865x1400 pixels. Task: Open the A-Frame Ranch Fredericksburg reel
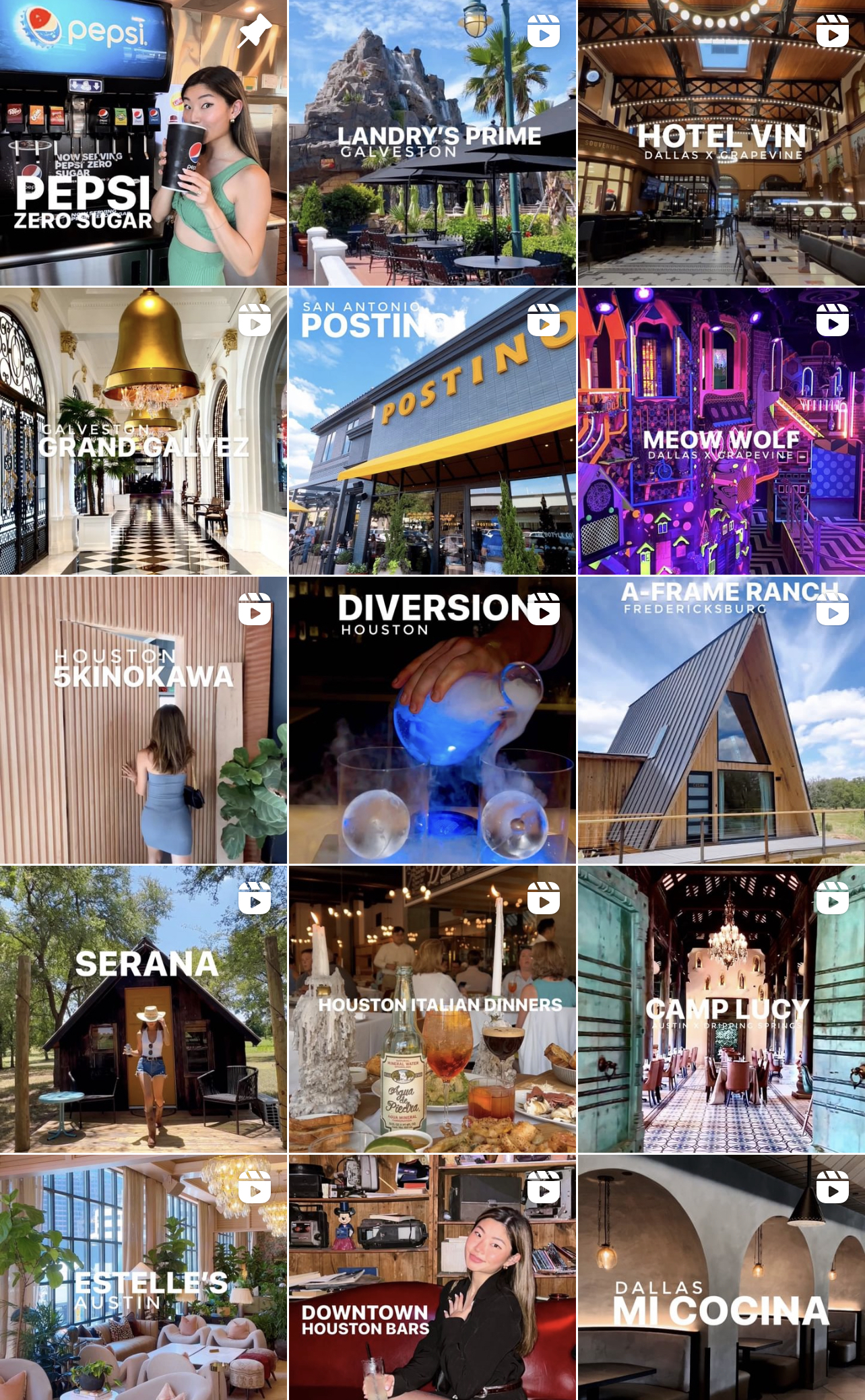coord(722,720)
